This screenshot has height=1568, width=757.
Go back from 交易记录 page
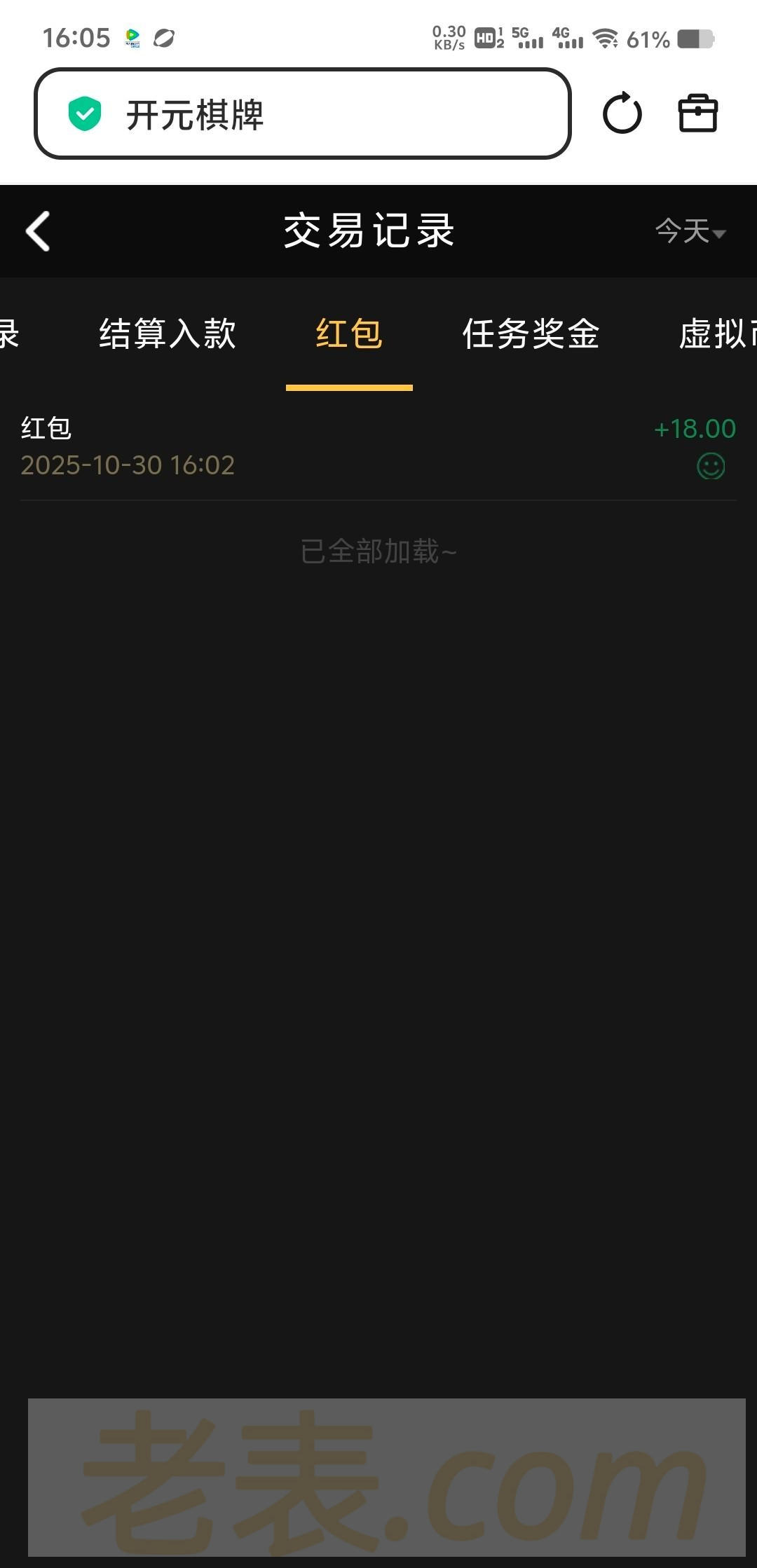point(39,231)
